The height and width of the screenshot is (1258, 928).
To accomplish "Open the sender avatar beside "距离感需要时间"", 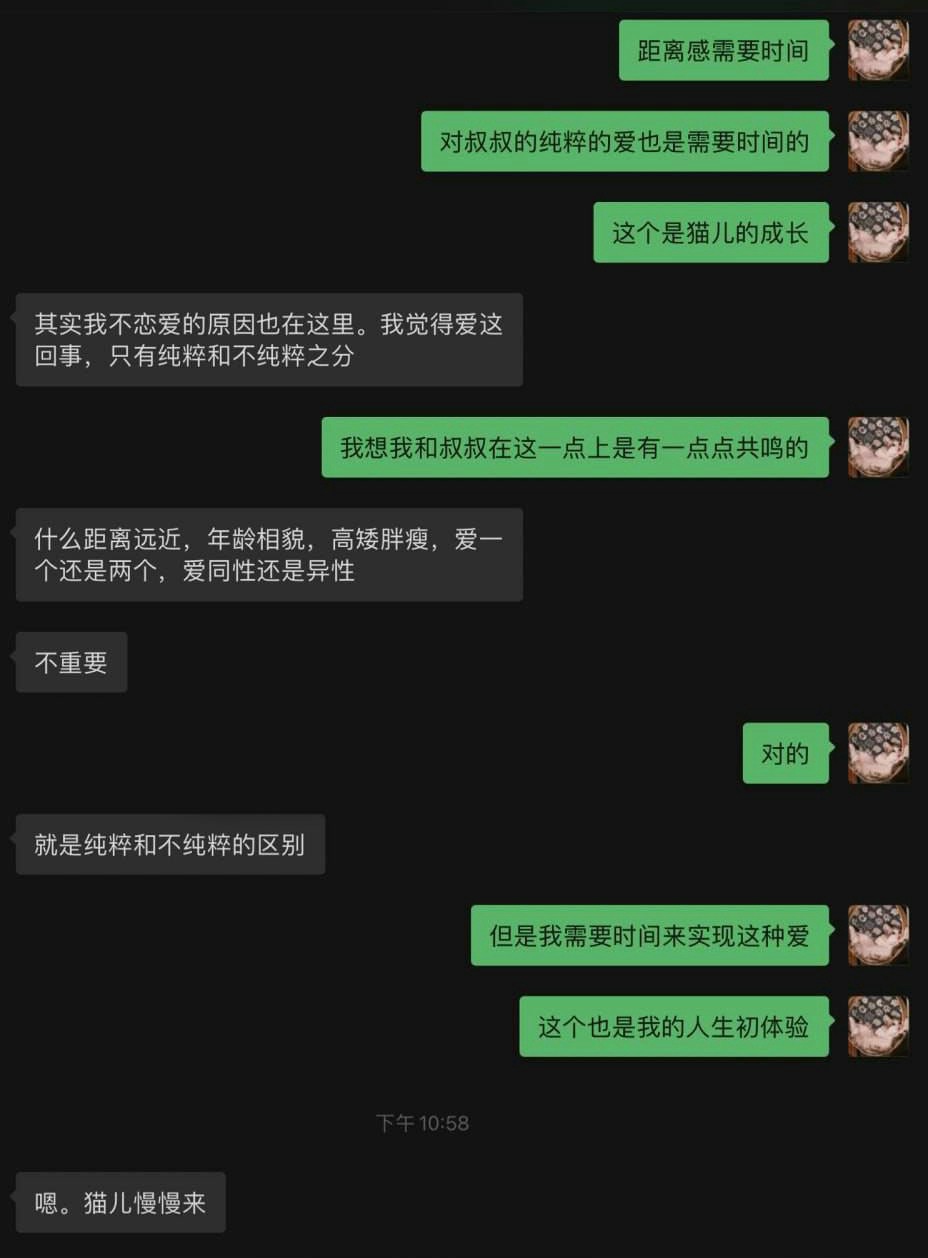I will coord(878,50).
